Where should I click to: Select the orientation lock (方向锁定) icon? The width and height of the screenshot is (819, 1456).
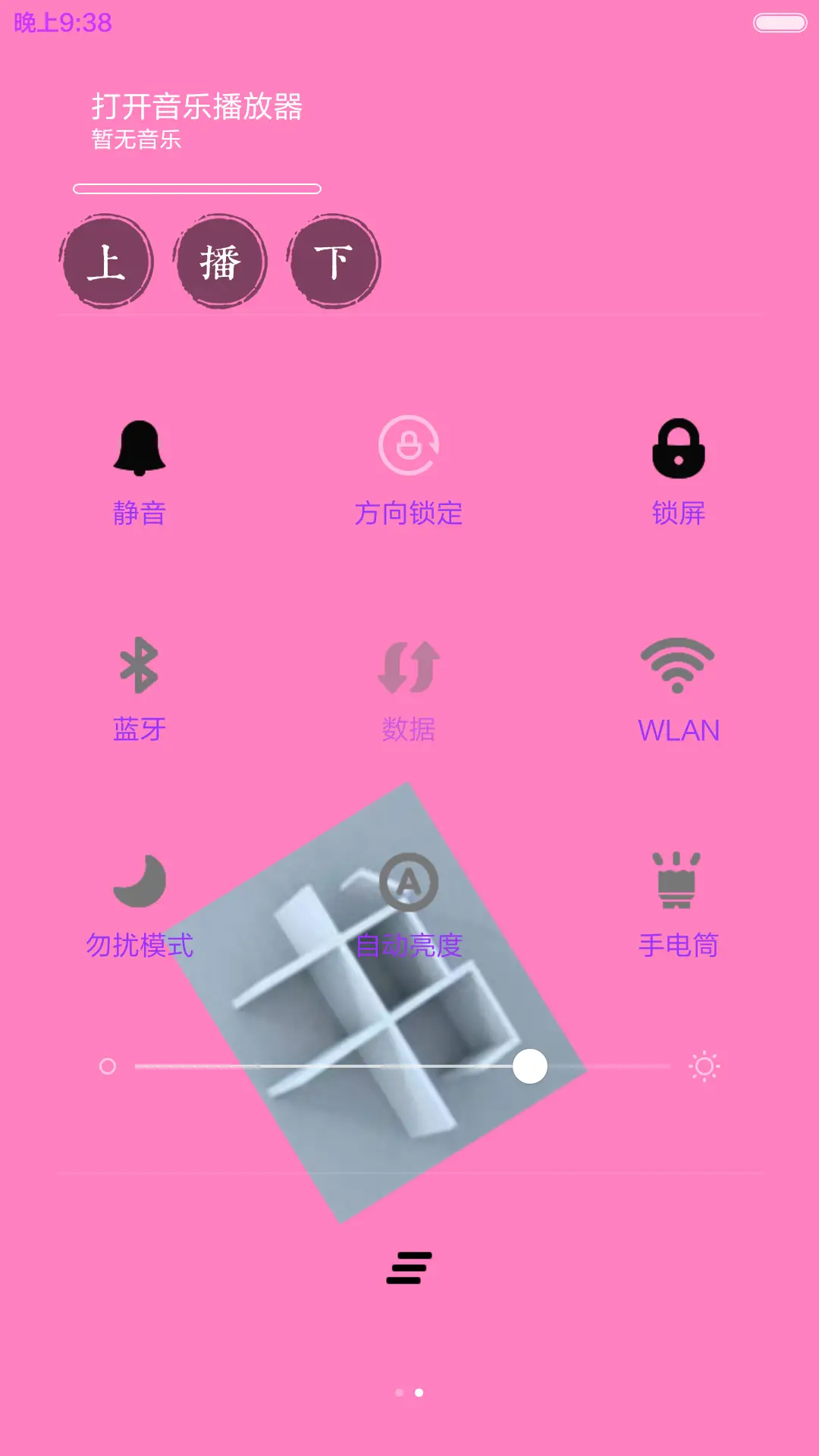[409, 445]
